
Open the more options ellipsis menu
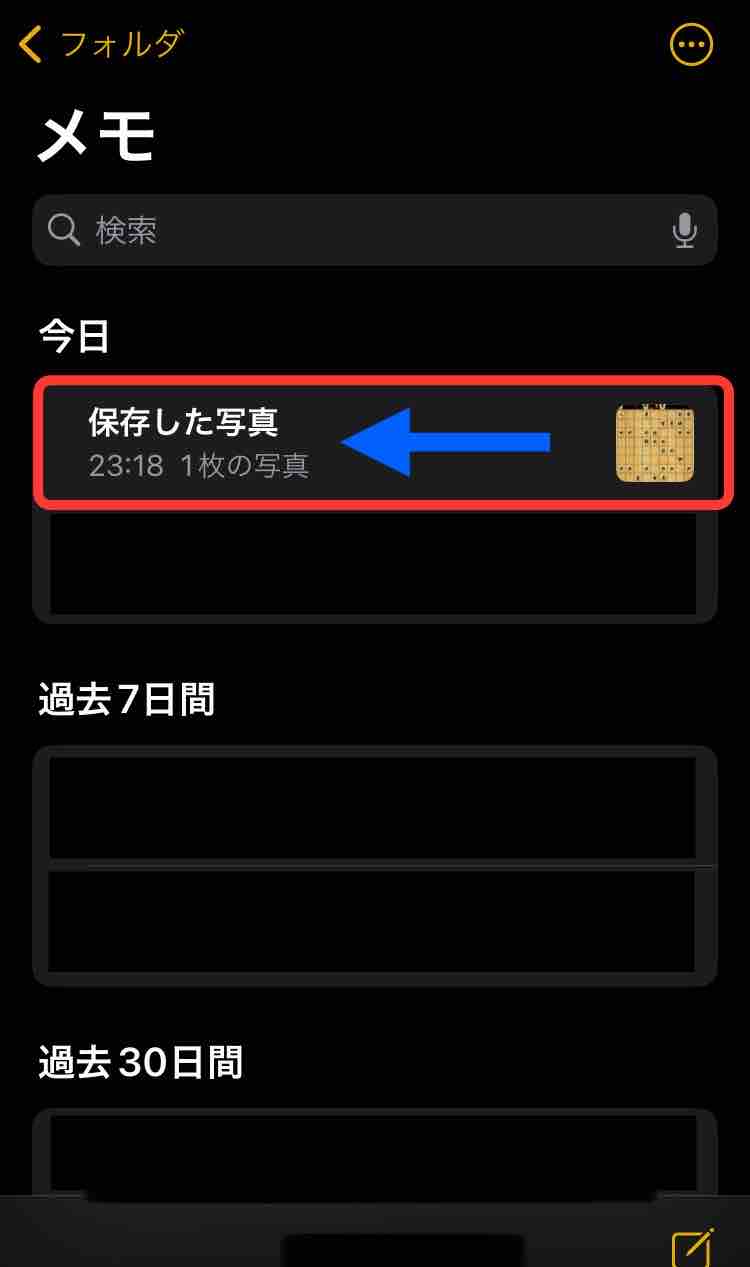pyautogui.click(x=691, y=45)
